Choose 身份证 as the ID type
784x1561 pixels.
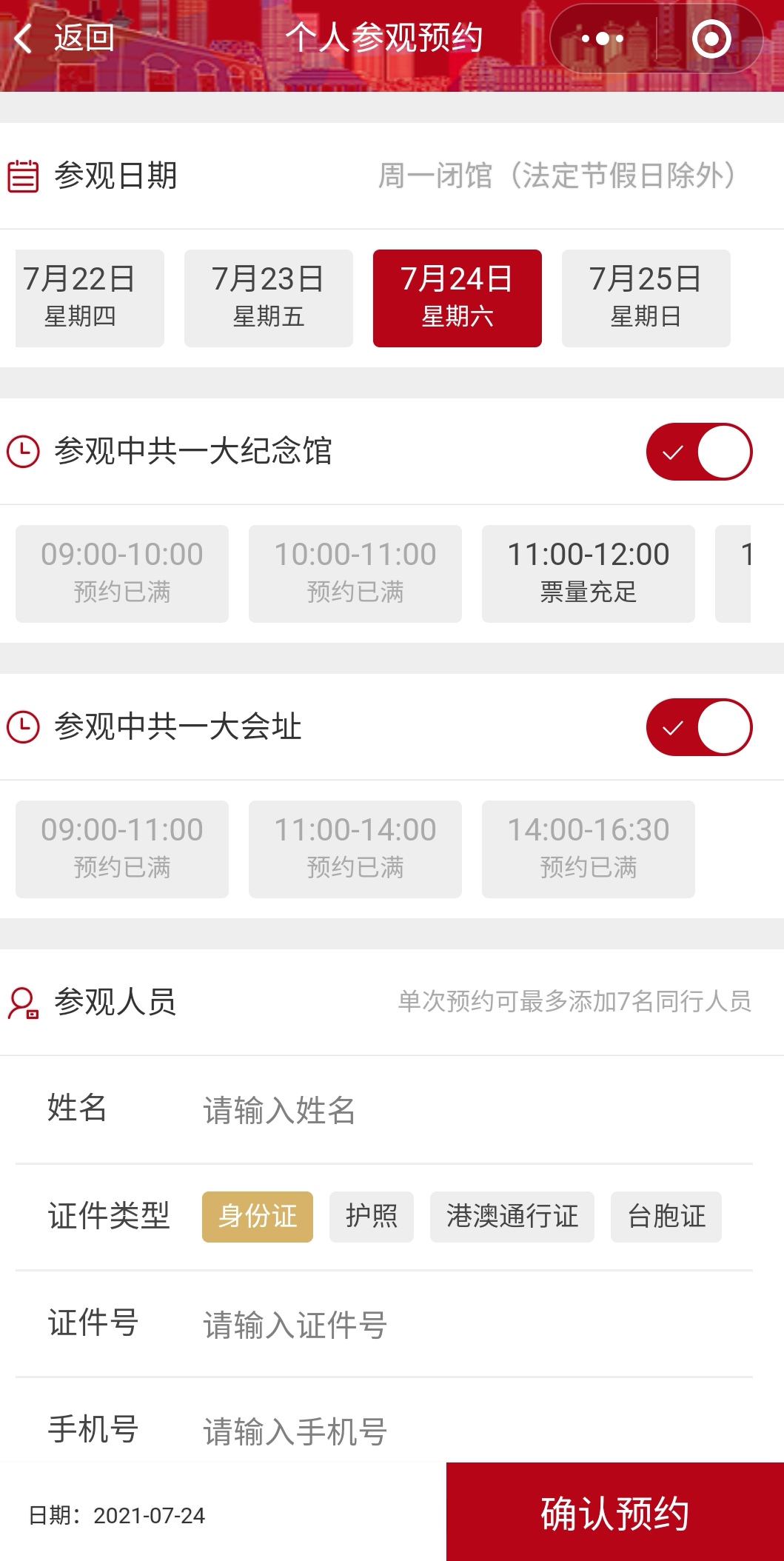[257, 1216]
